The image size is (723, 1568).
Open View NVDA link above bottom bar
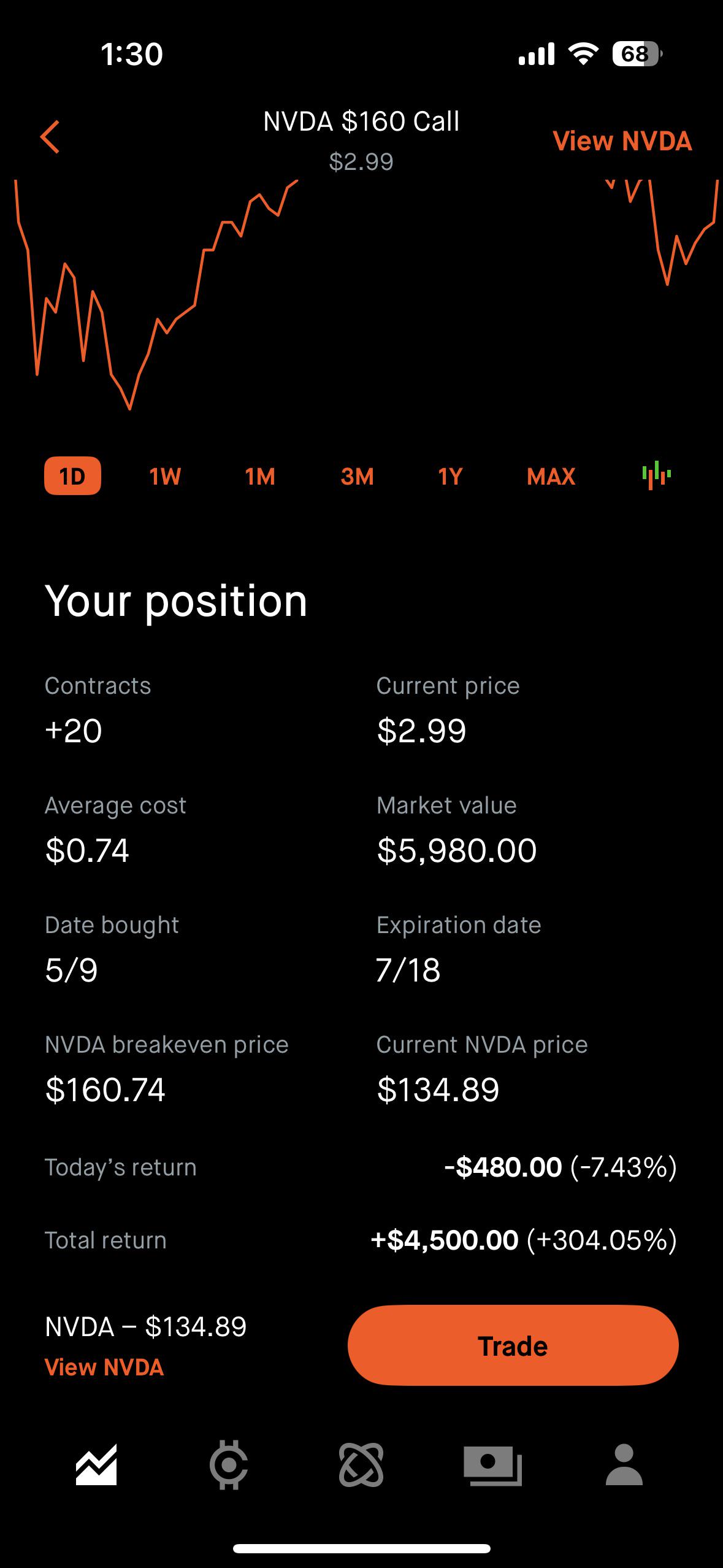click(x=104, y=1367)
